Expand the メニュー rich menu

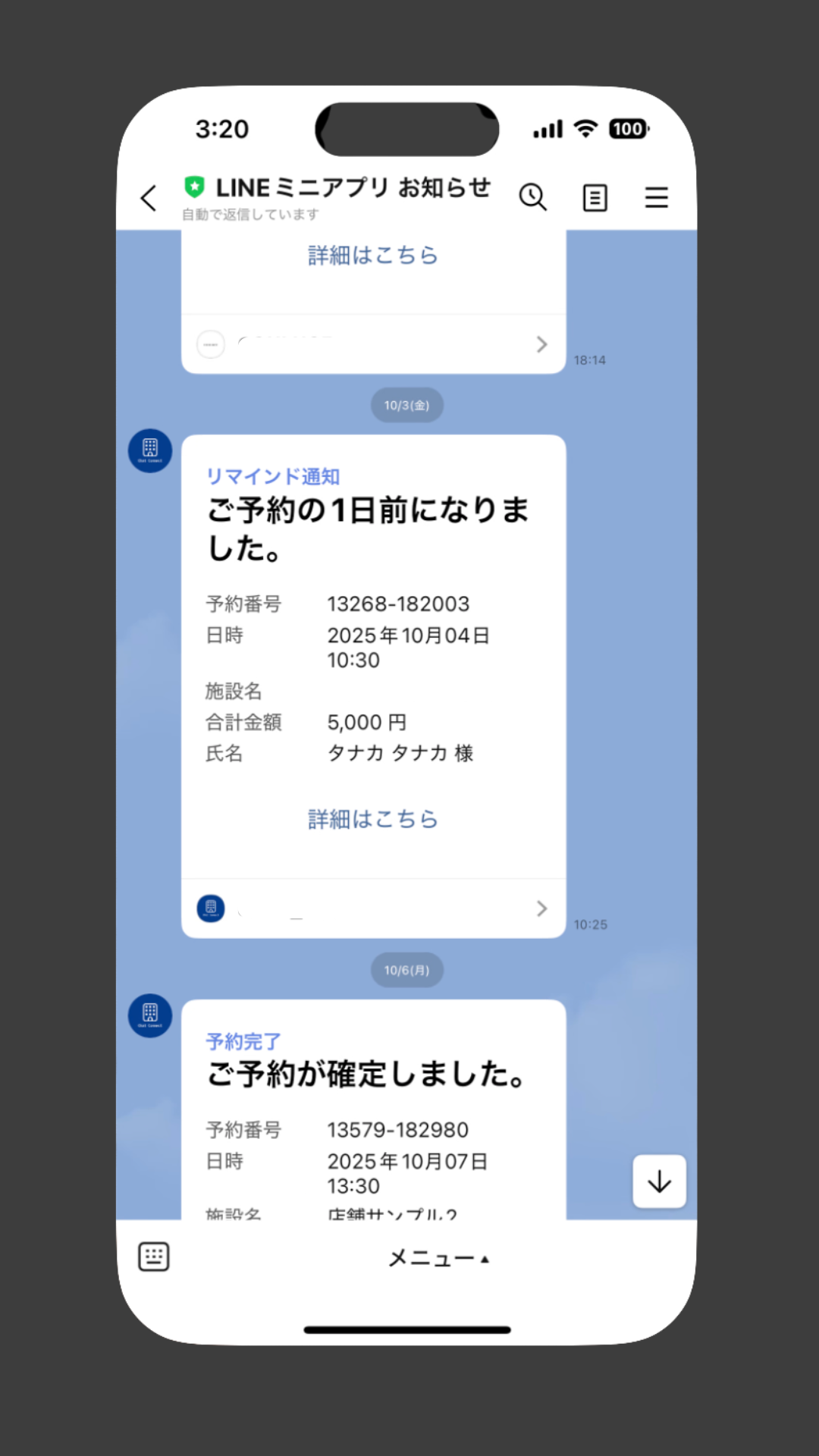pyautogui.click(x=438, y=1258)
